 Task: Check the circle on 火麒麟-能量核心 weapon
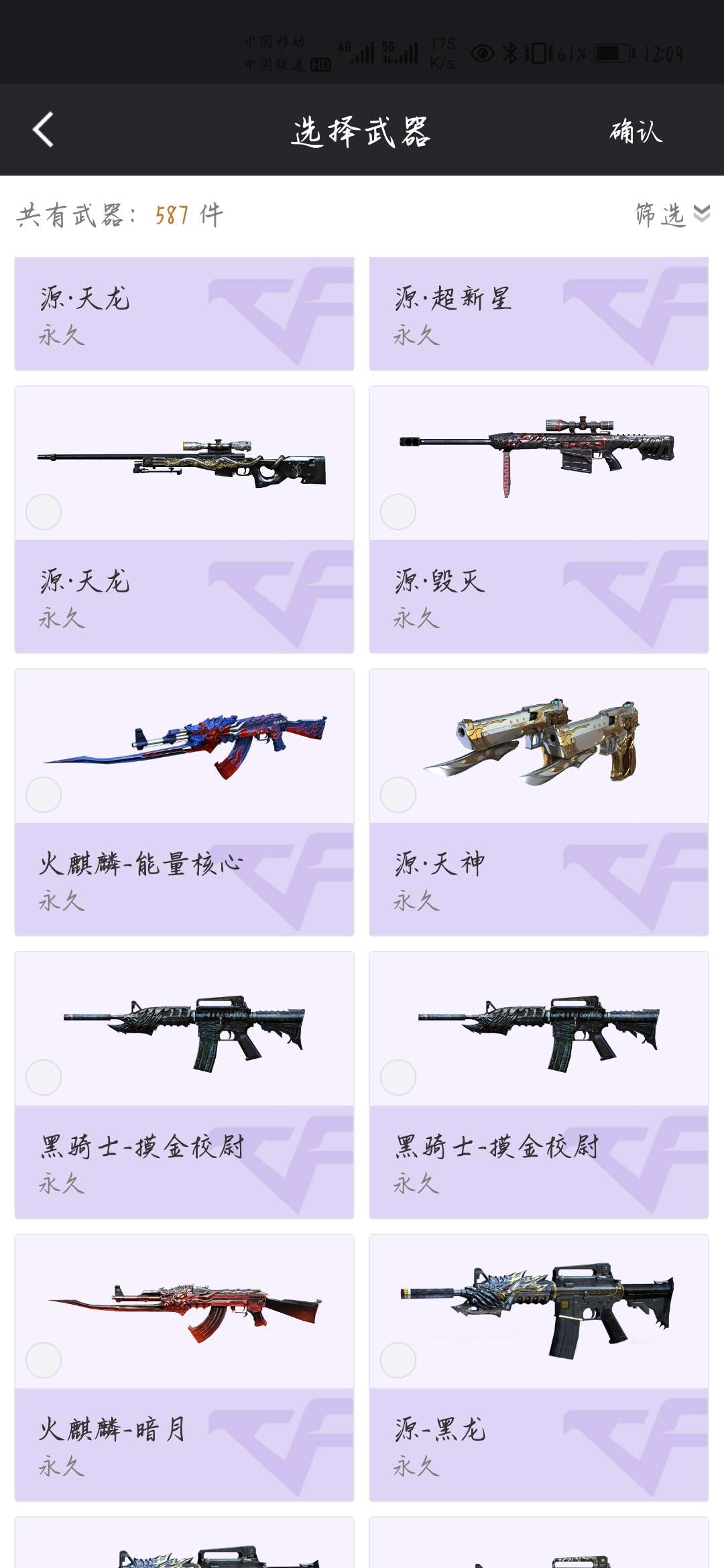(44, 795)
